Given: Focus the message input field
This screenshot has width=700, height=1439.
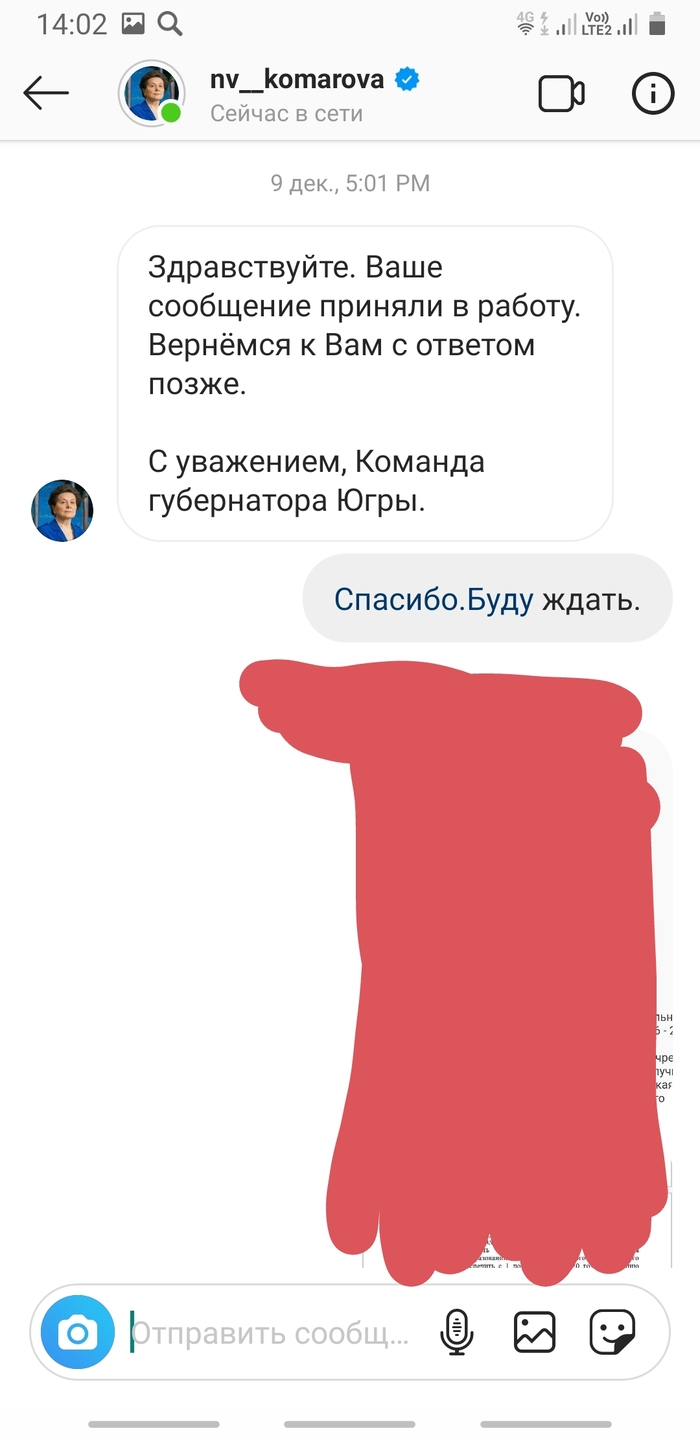Looking at the screenshot, I should pos(272,1333).
